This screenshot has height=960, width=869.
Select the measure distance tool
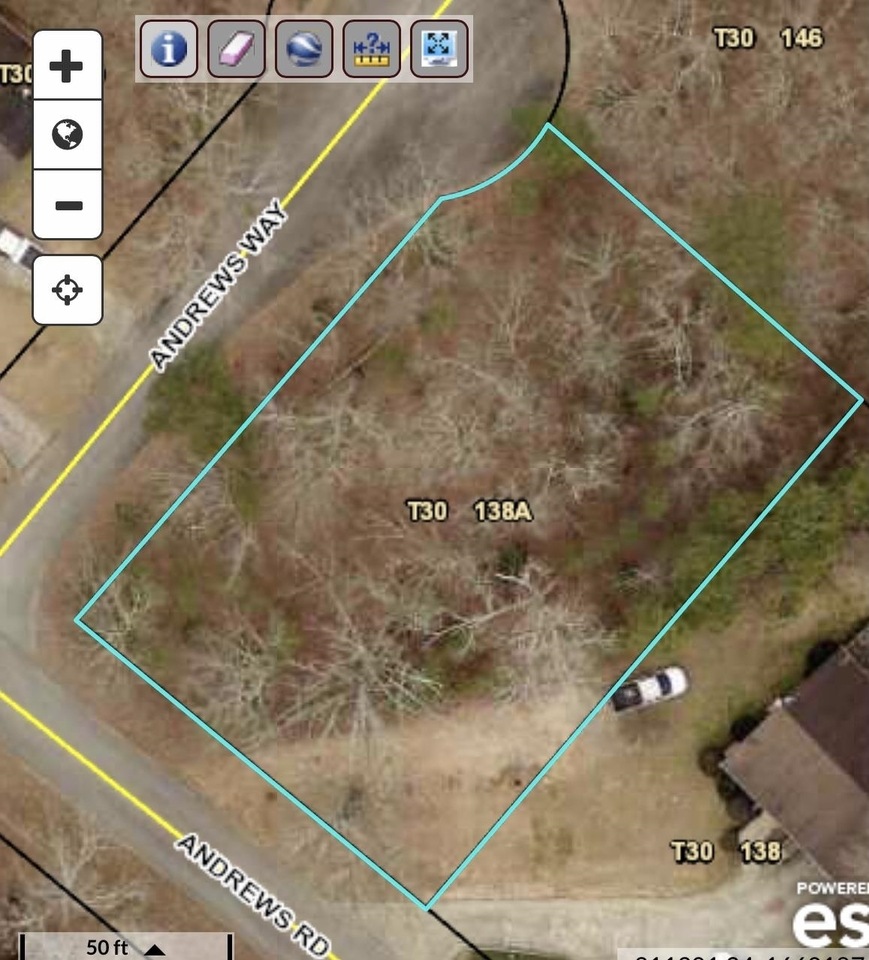point(371,49)
